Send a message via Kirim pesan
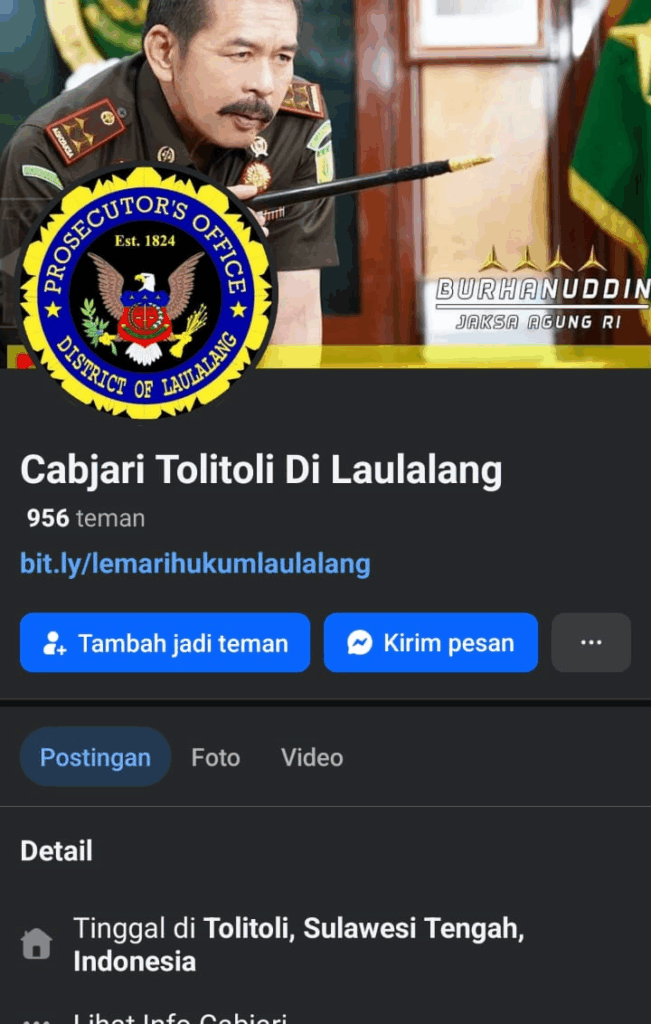Image resolution: width=651 pixels, height=1024 pixels. (430, 643)
